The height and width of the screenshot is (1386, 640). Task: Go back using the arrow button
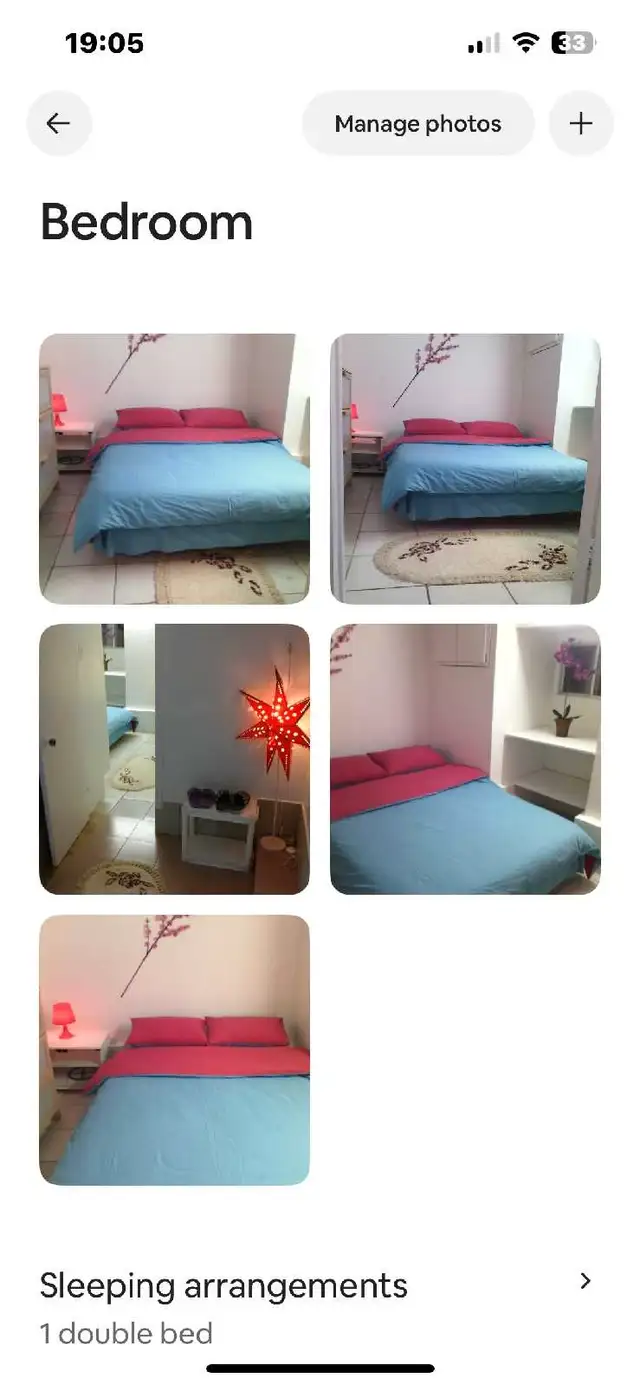(x=59, y=124)
